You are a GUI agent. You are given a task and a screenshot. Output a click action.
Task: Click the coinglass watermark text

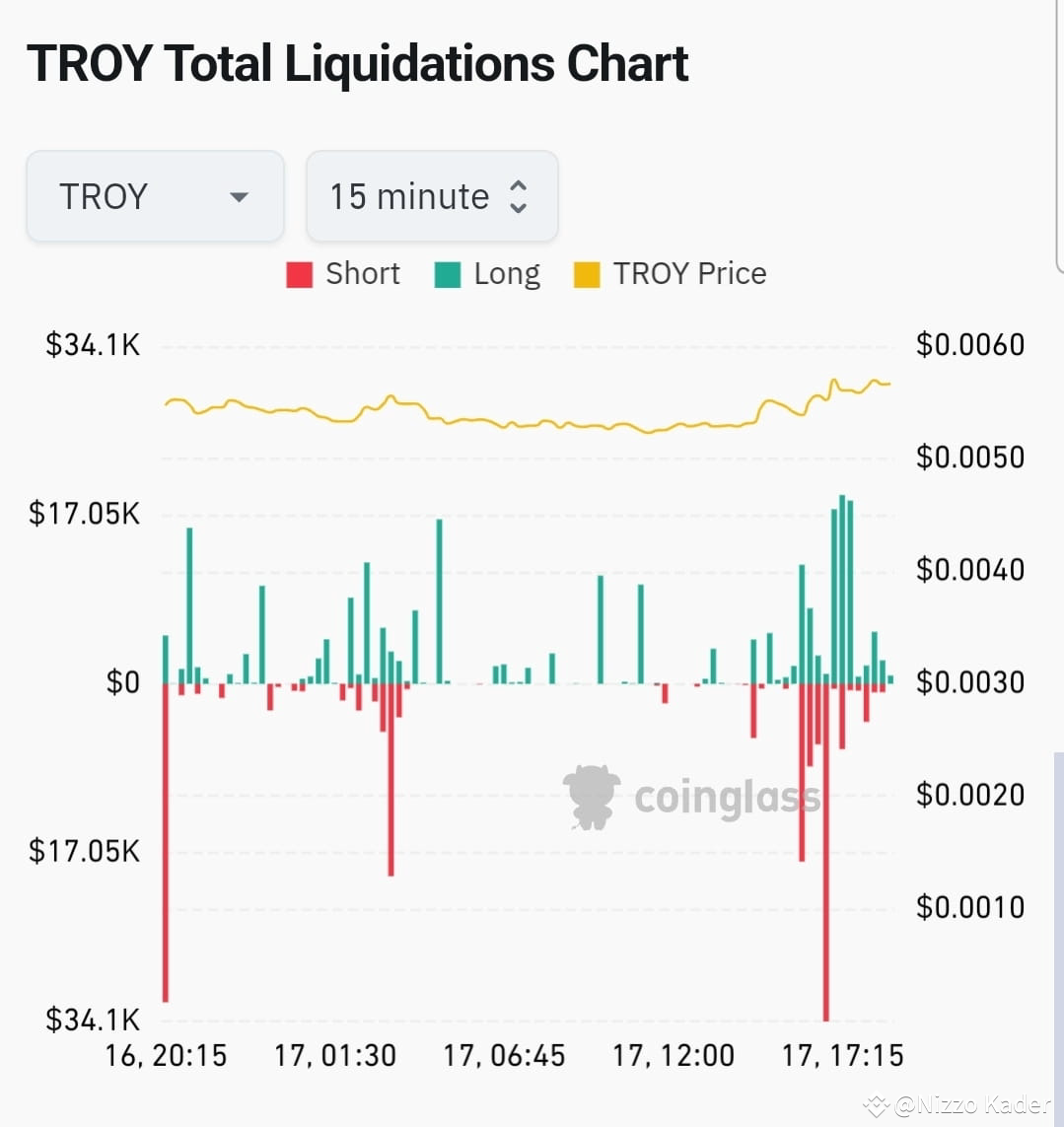tap(727, 798)
